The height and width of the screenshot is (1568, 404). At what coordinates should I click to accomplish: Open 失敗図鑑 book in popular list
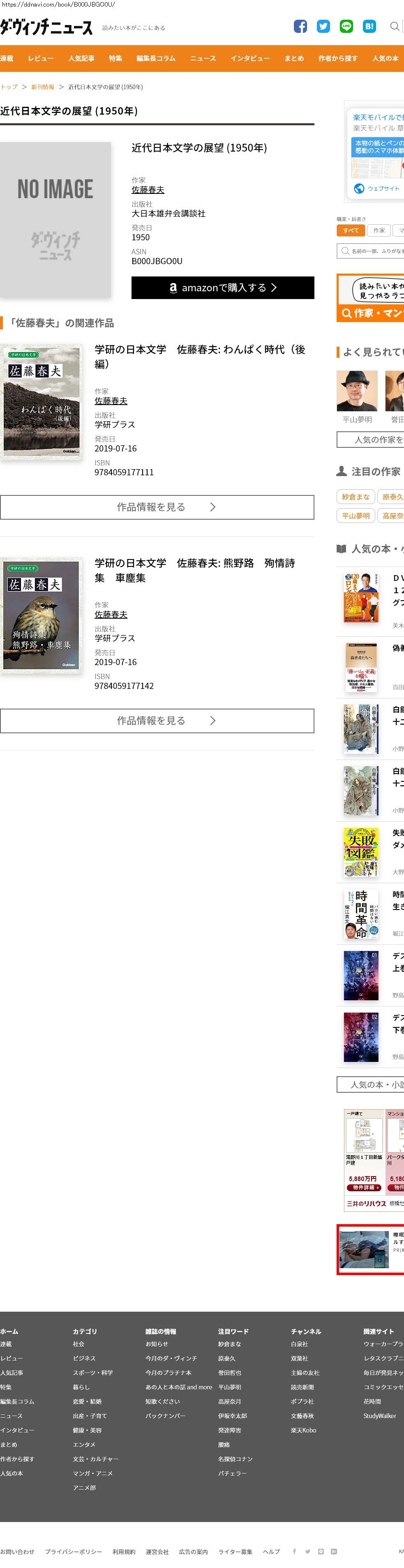tap(361, 852)
